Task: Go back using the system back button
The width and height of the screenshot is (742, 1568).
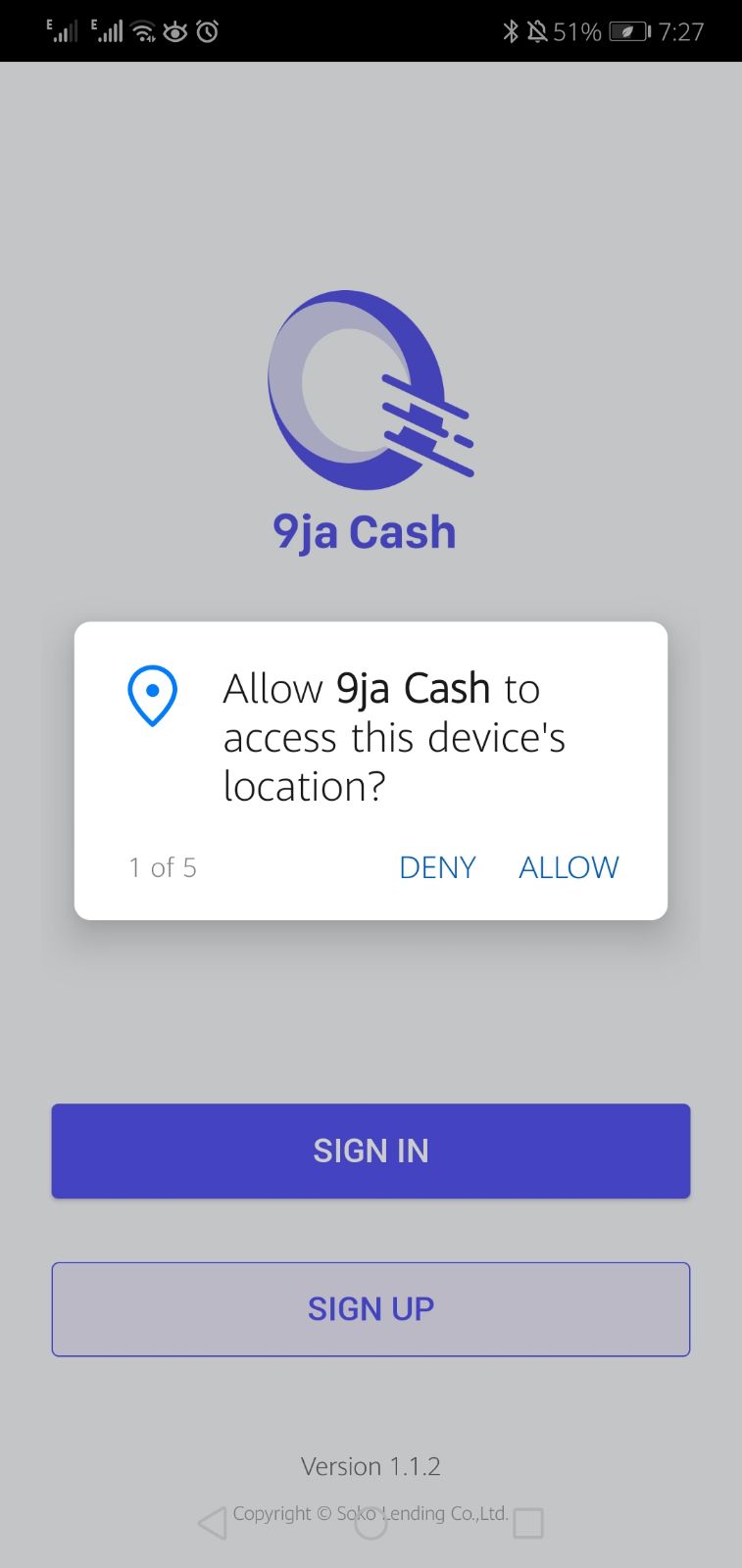Action: (x=212, y=1523)
